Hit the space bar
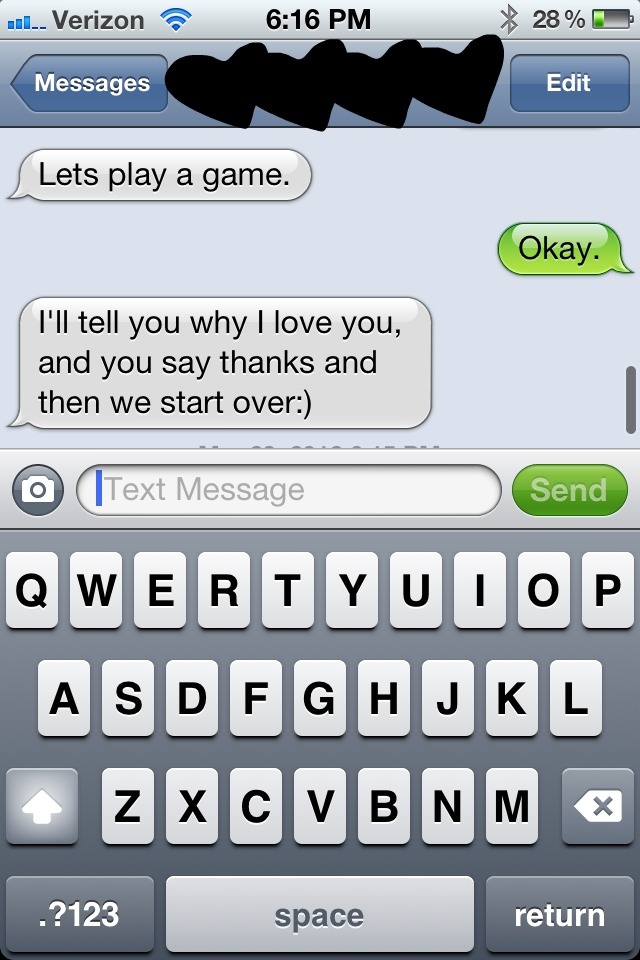Screen dimensions: 640x960 (x=319, y=914)
